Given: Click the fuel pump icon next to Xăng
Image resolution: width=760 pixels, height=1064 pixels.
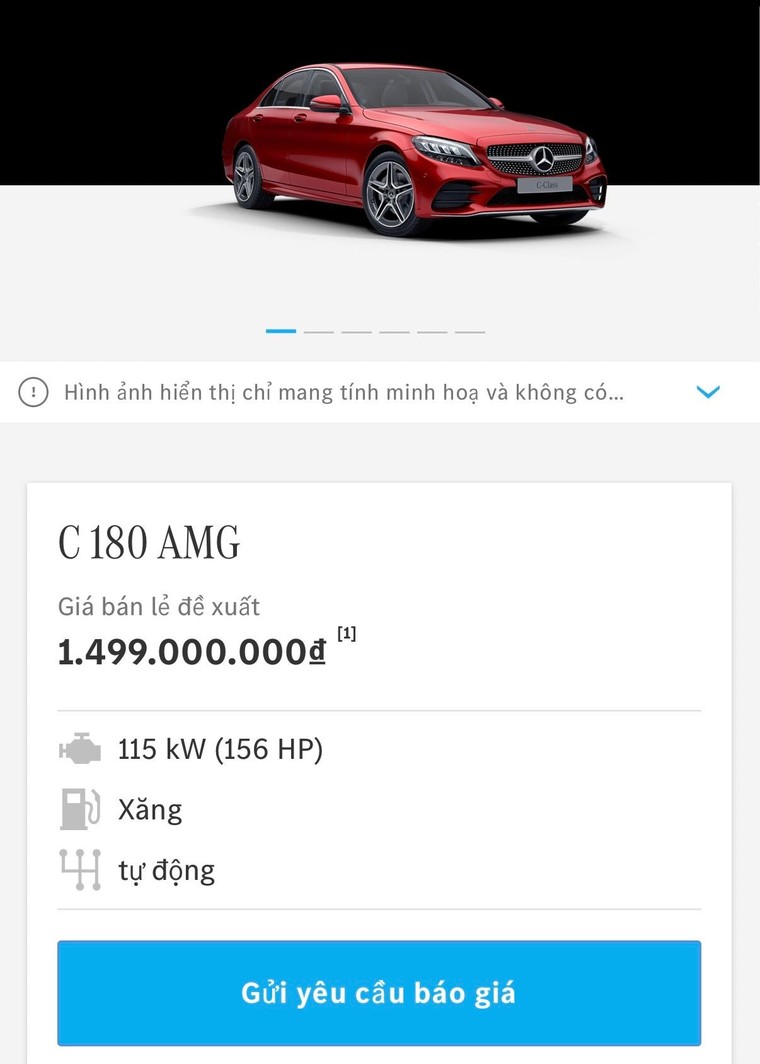Looking at the screenshot, I should point(80,808).
